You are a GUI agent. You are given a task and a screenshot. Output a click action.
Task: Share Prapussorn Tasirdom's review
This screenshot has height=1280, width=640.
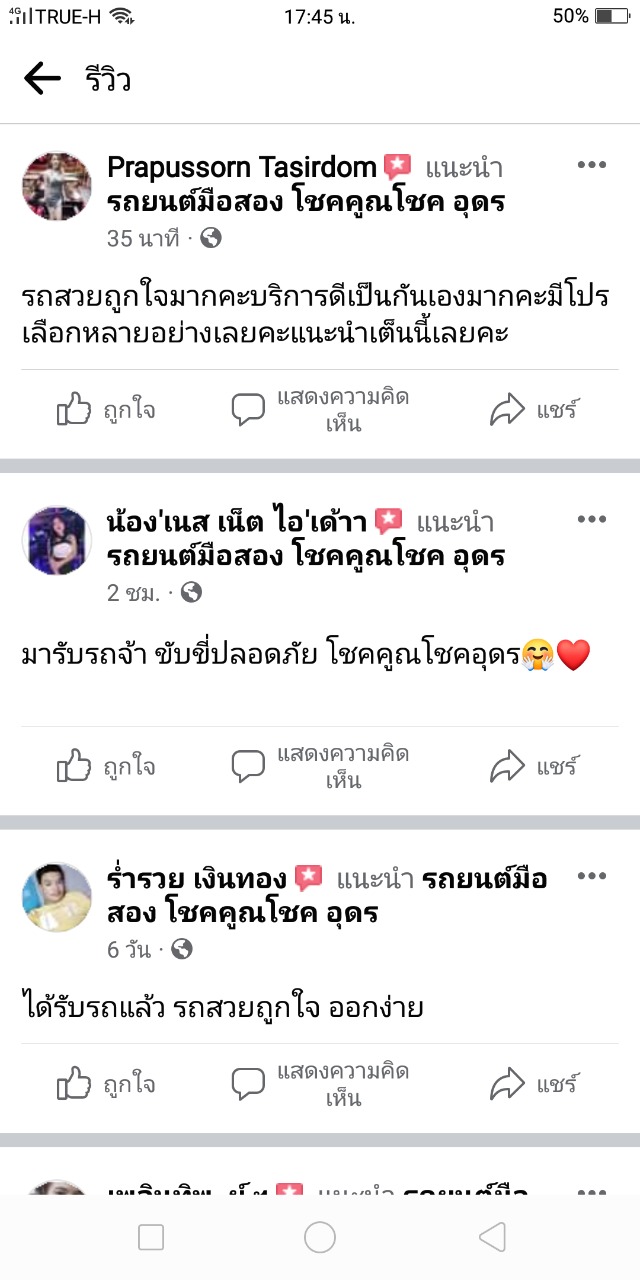[534, 410]
